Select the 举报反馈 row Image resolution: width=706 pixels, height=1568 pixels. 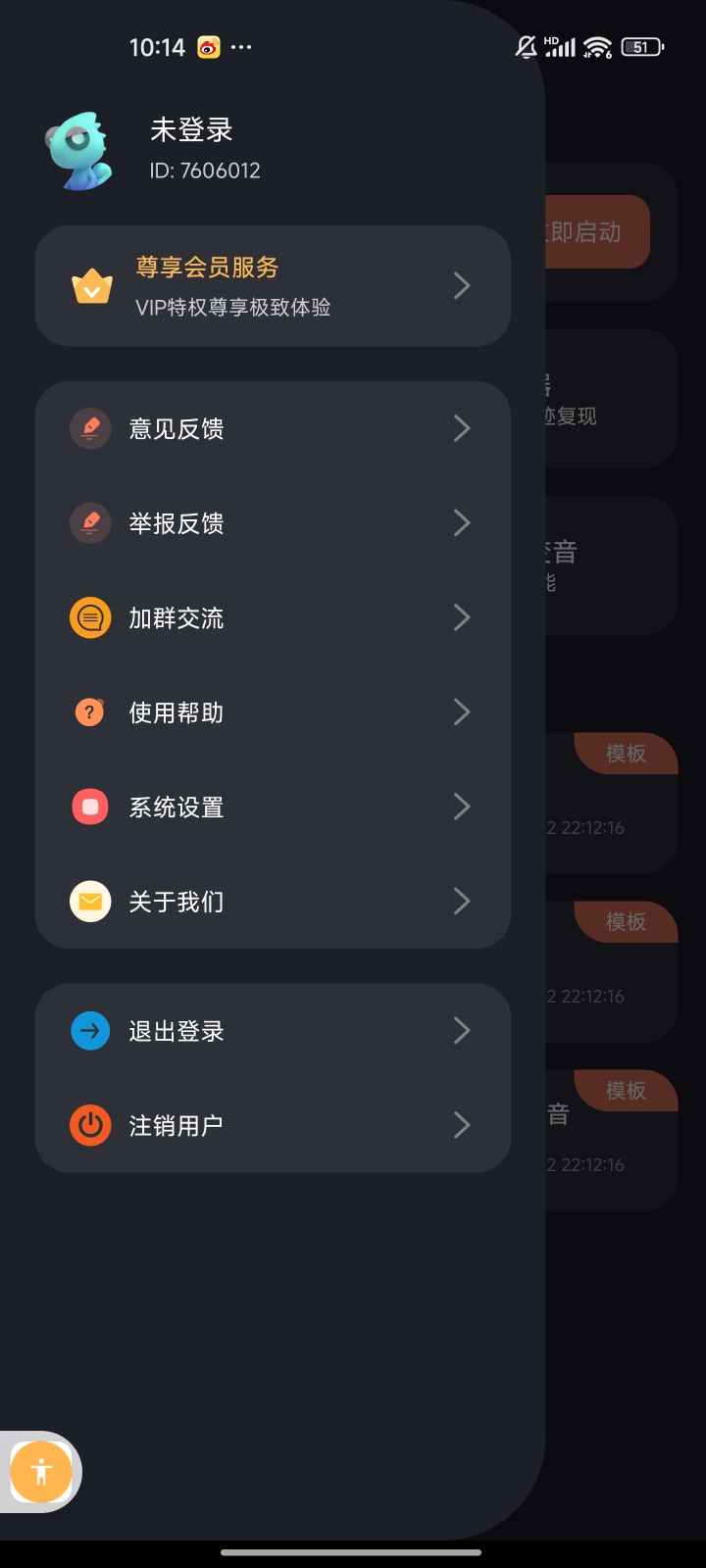coord(273,523)
